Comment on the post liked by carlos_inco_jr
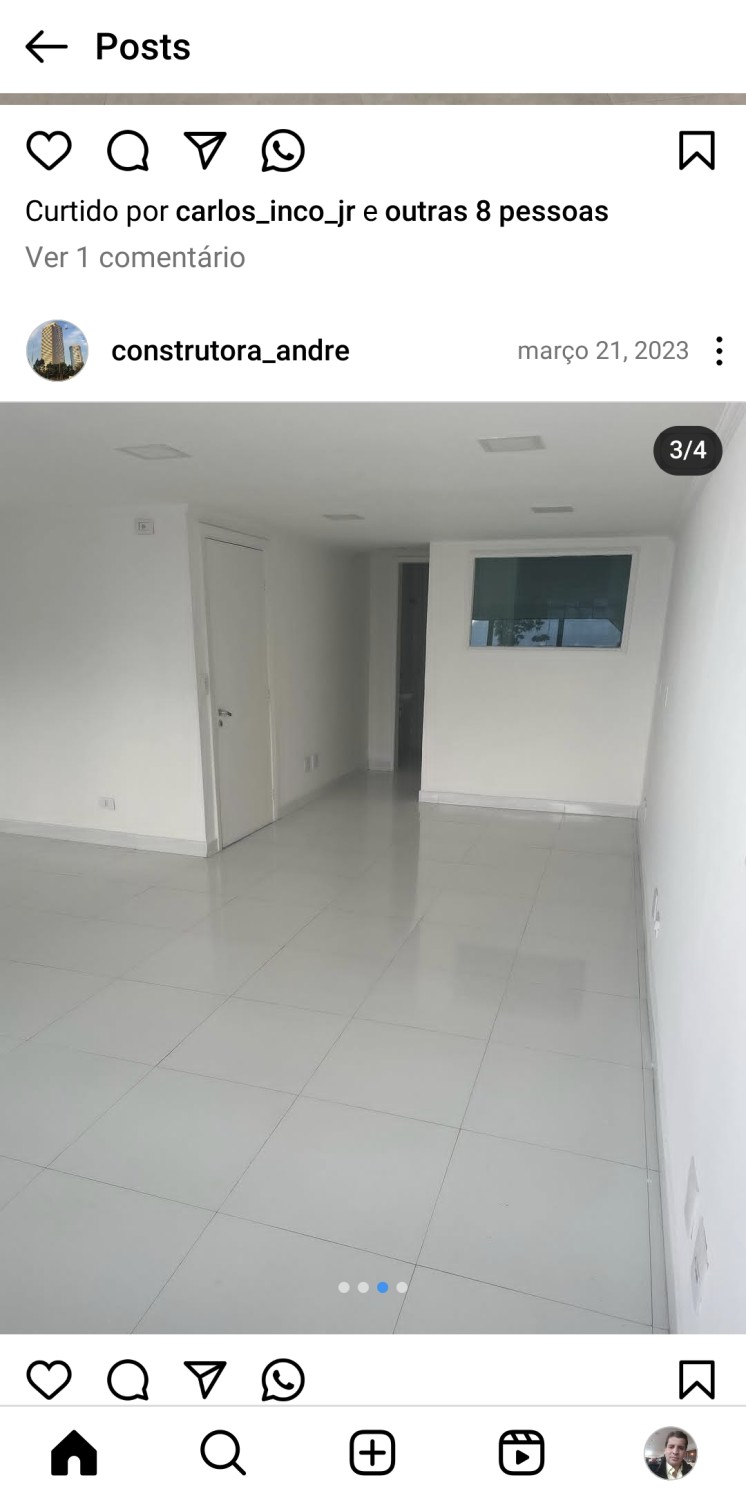Image resolution: width=746 pixels, height=1500 pixels. pos(128,151)
